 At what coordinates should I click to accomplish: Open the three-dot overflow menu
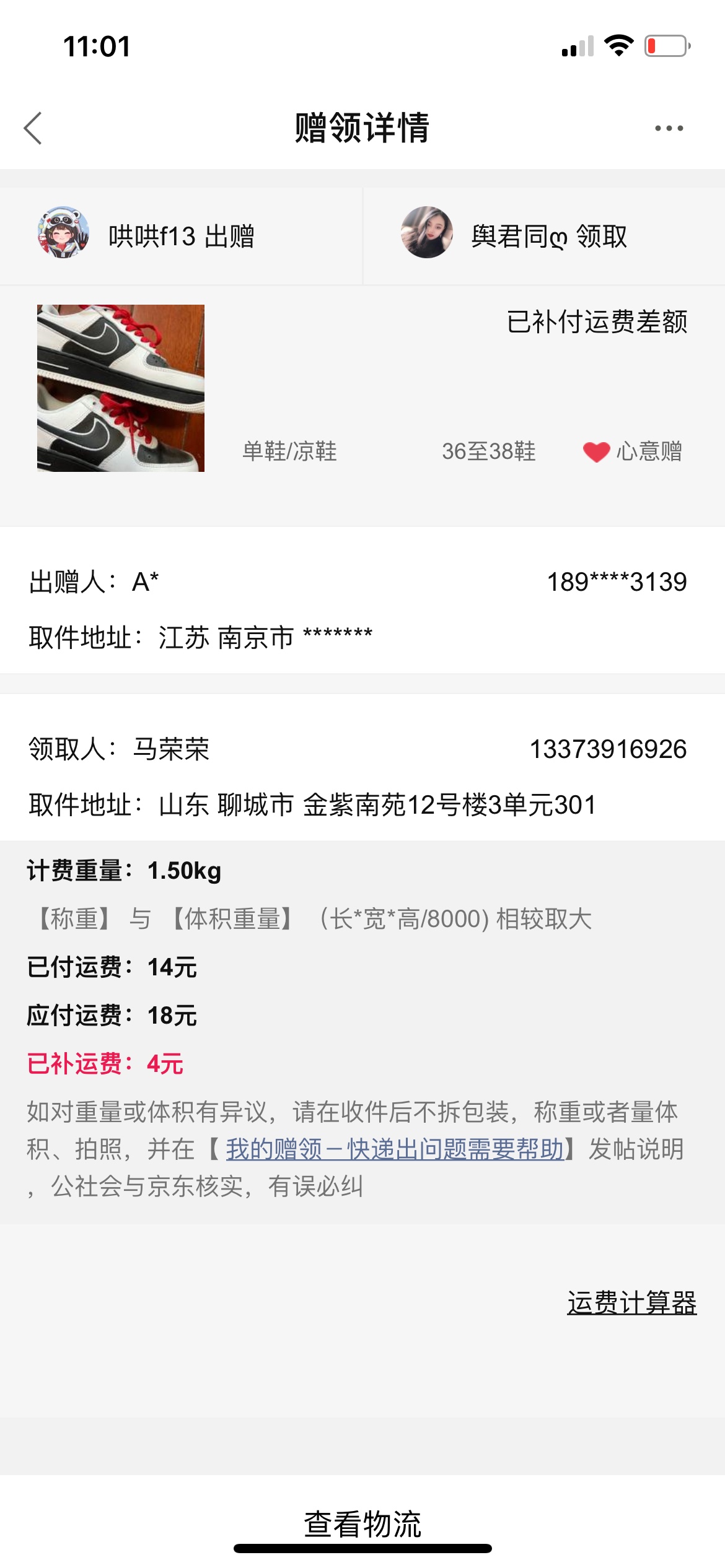tap(669, 128)
